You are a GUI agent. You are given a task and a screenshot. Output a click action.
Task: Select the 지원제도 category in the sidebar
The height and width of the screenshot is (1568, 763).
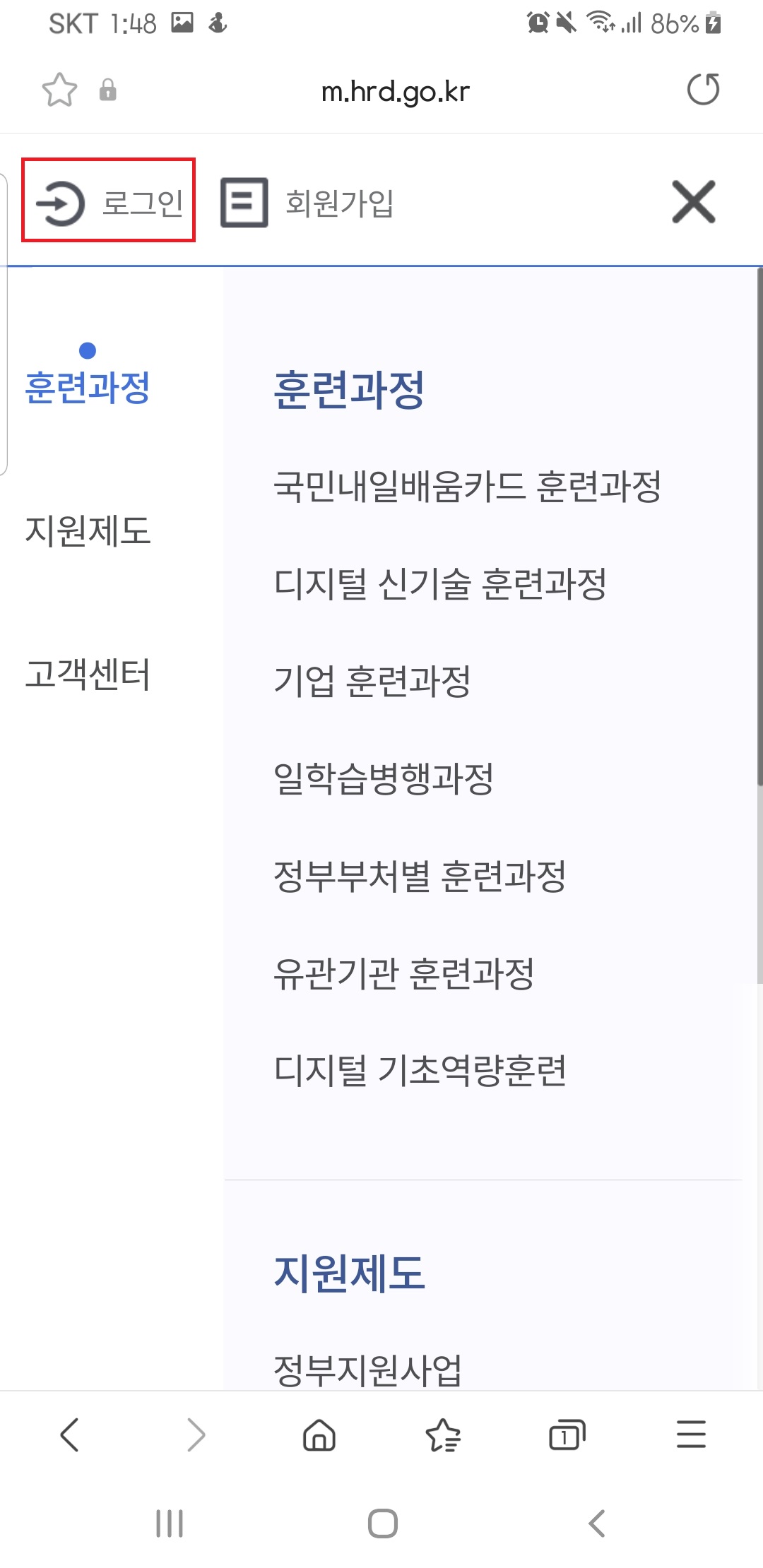coord(88,530)
